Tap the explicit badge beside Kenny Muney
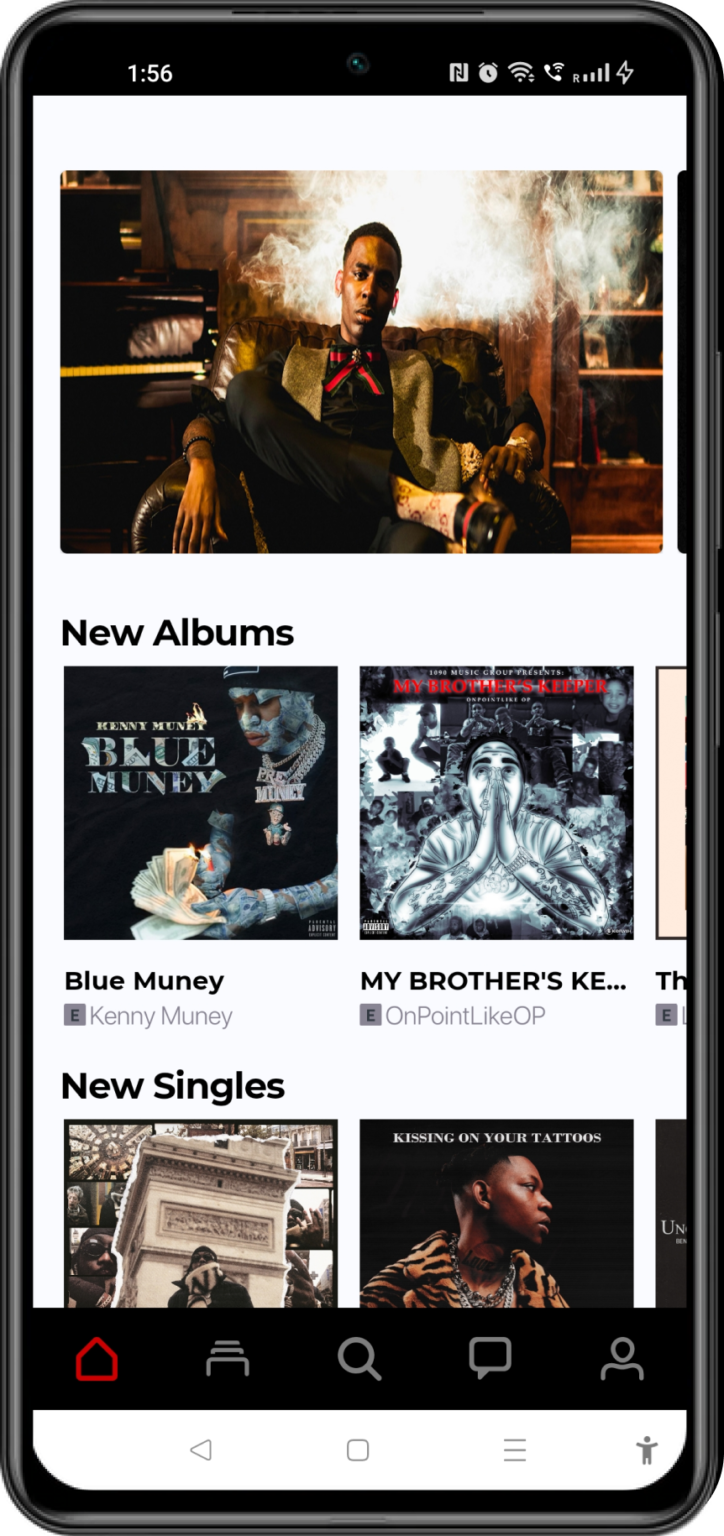The image size is (724, 1536). pos(72,1015)
